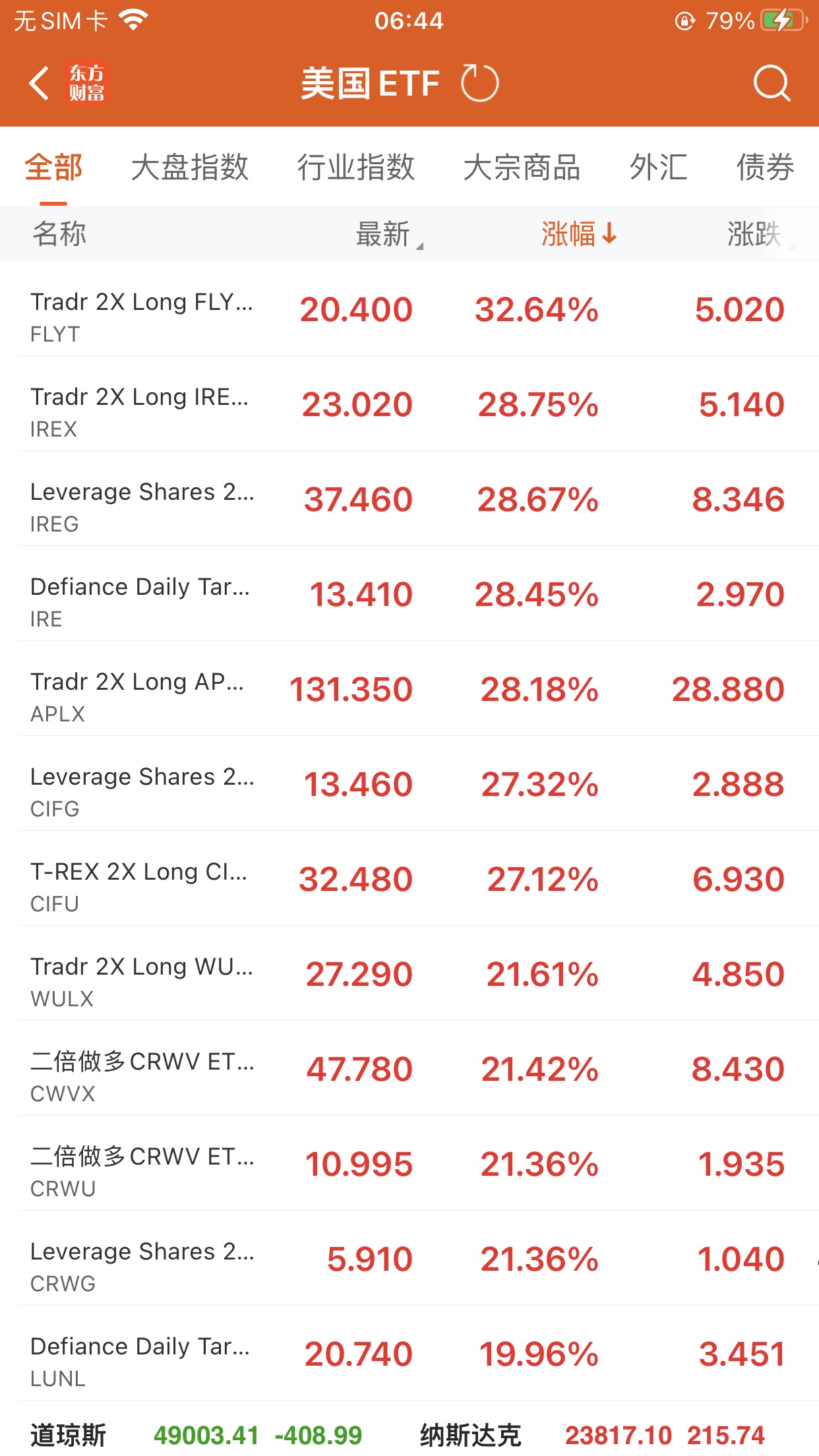The height and width of the screenshot is (1456, 819).
Task: Open the search magnifier icon
Action: point(771,84)
